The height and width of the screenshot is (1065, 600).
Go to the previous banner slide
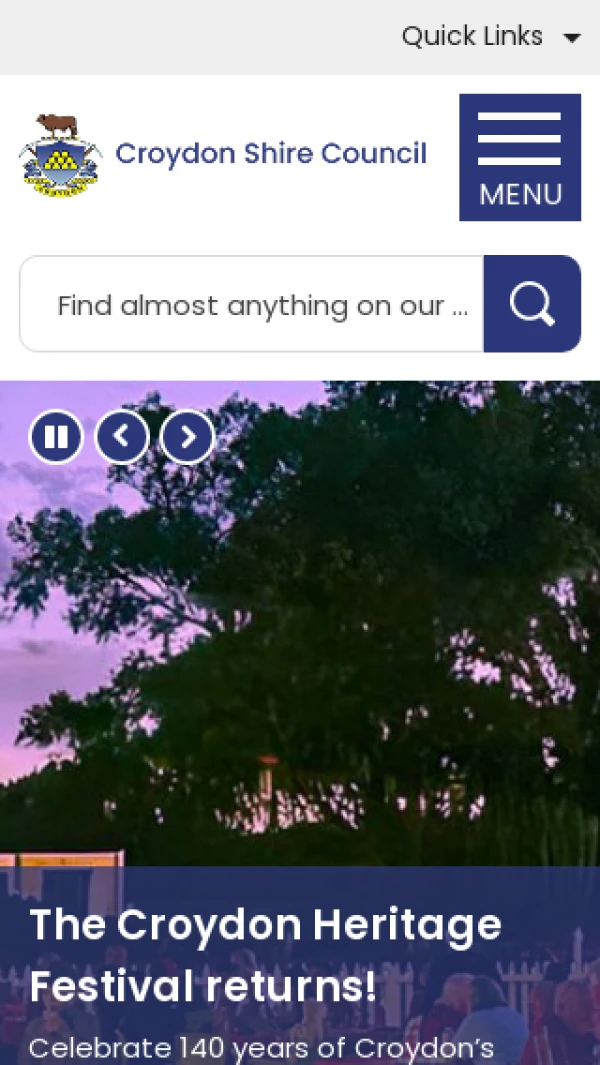click(122, 437)
